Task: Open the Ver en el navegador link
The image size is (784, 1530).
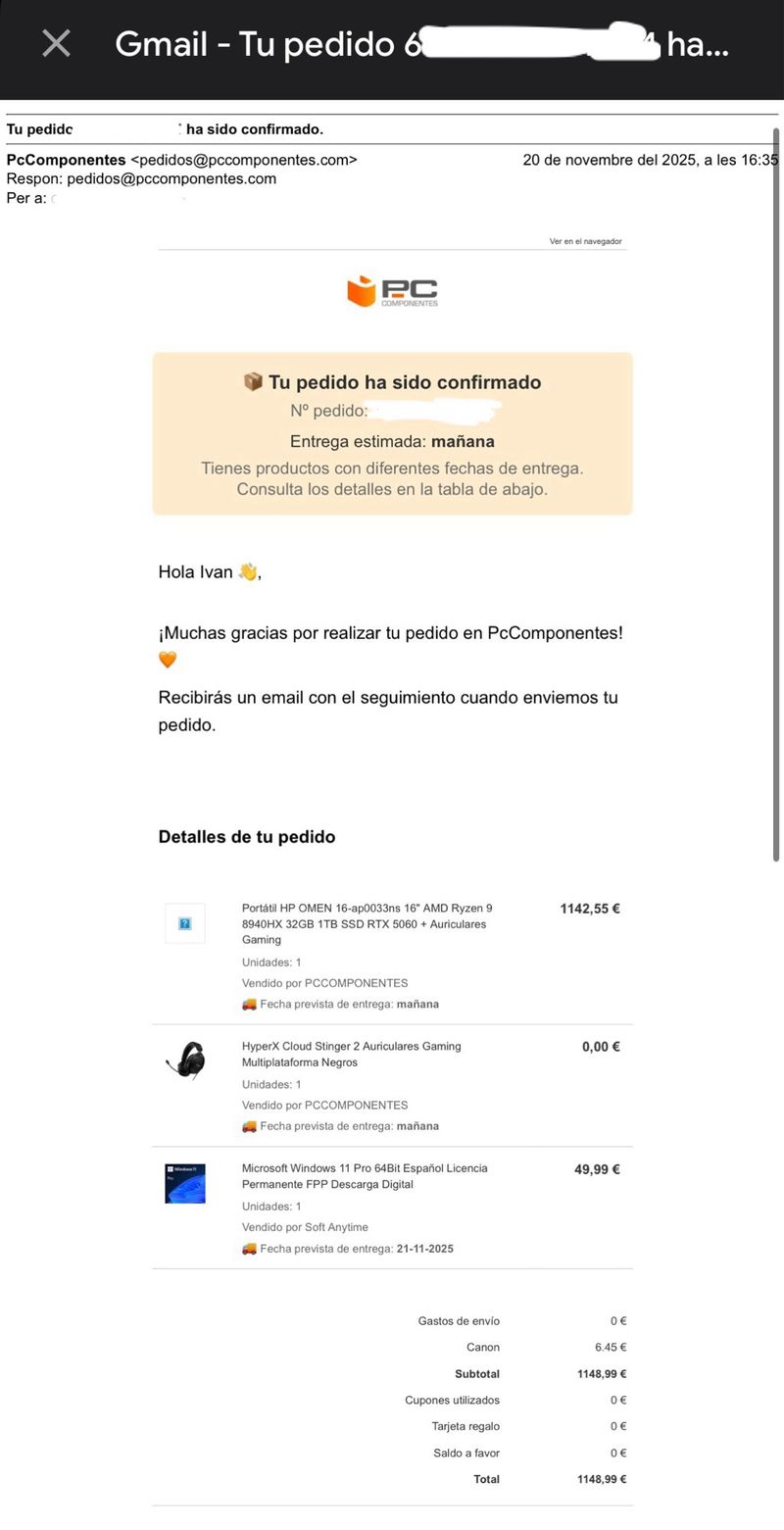Action: coord(585,241)
